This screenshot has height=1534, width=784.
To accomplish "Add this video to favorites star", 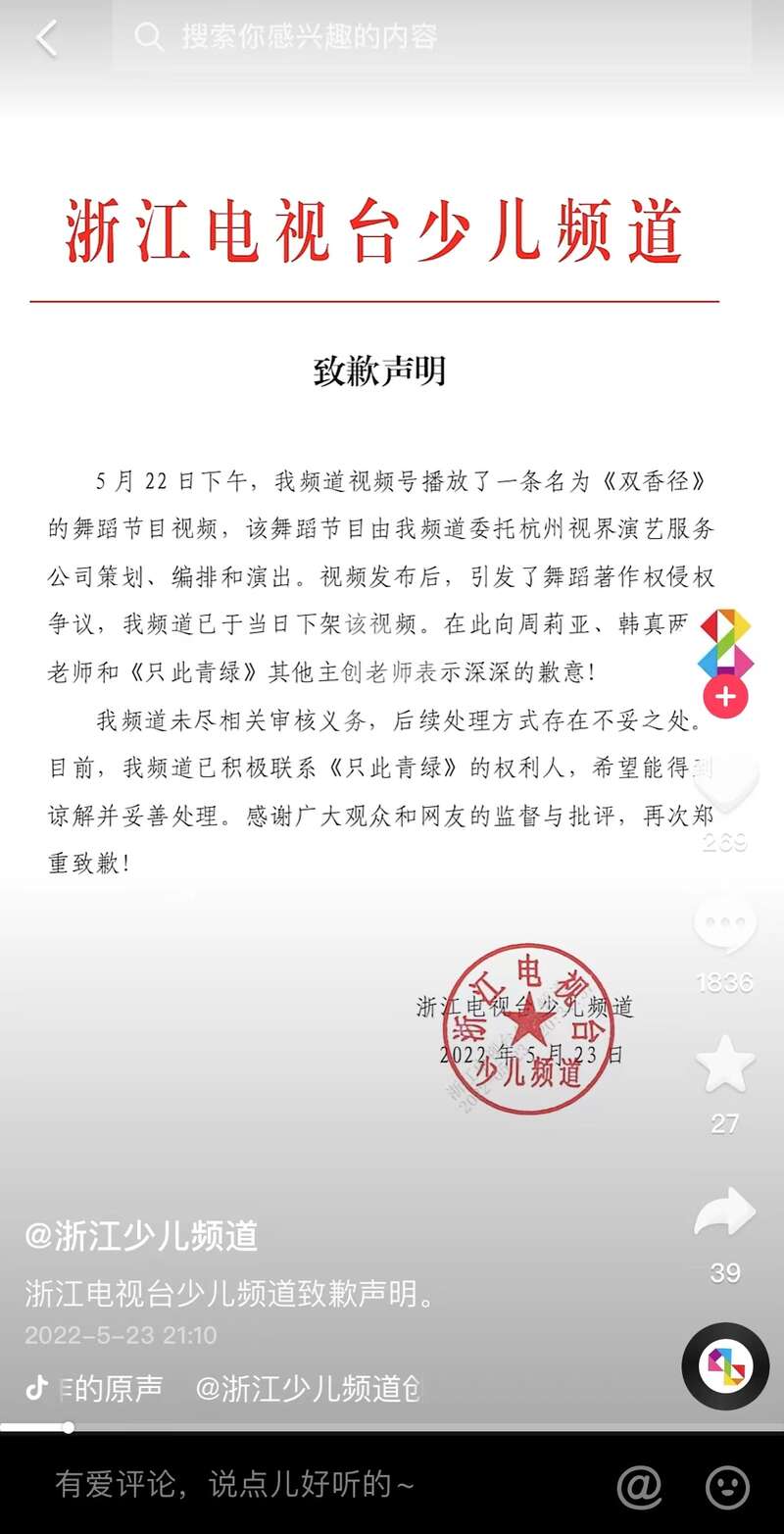I will point(725,1065).
